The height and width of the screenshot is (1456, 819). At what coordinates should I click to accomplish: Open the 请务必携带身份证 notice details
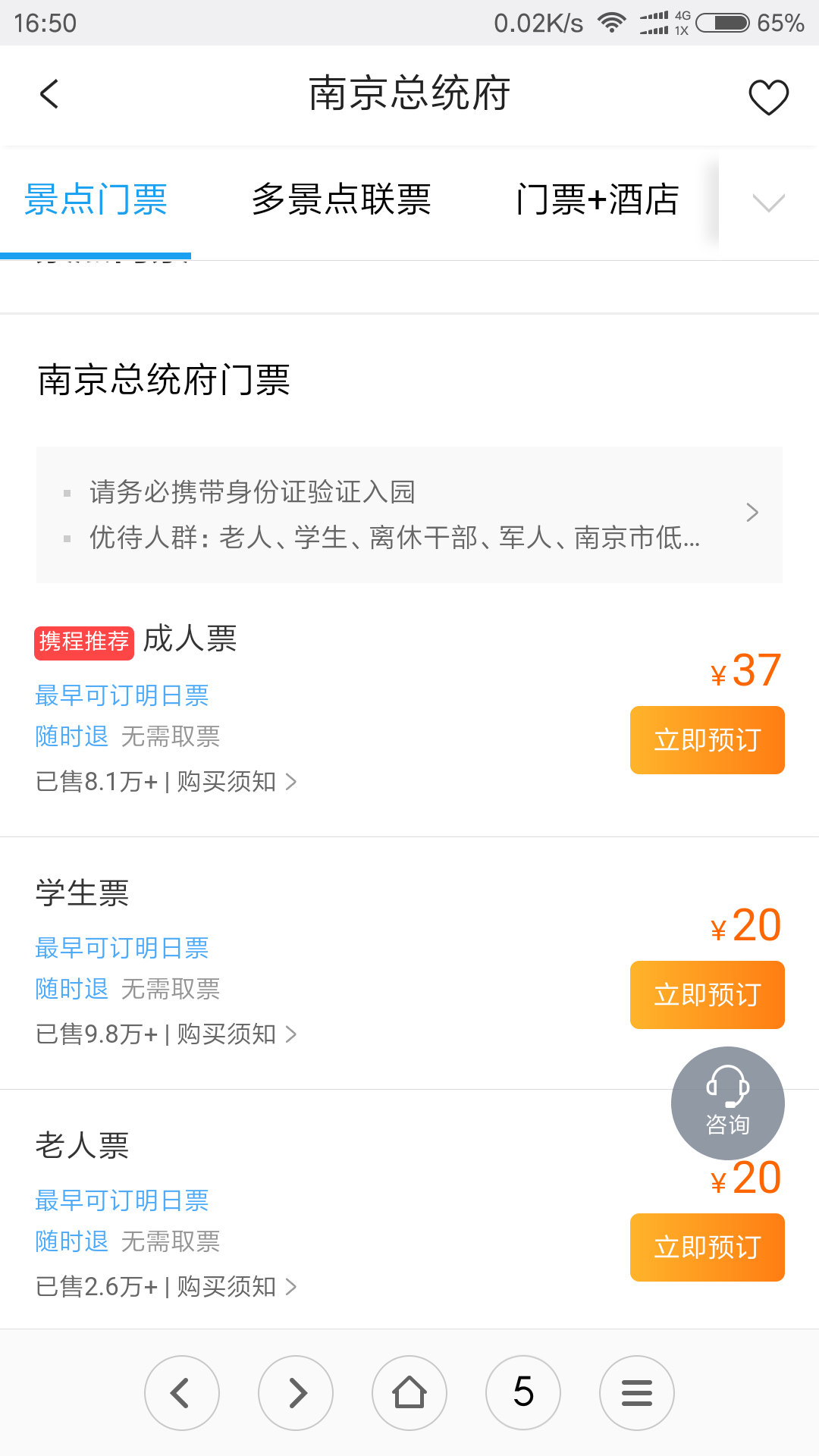click(x=409, y=514)
